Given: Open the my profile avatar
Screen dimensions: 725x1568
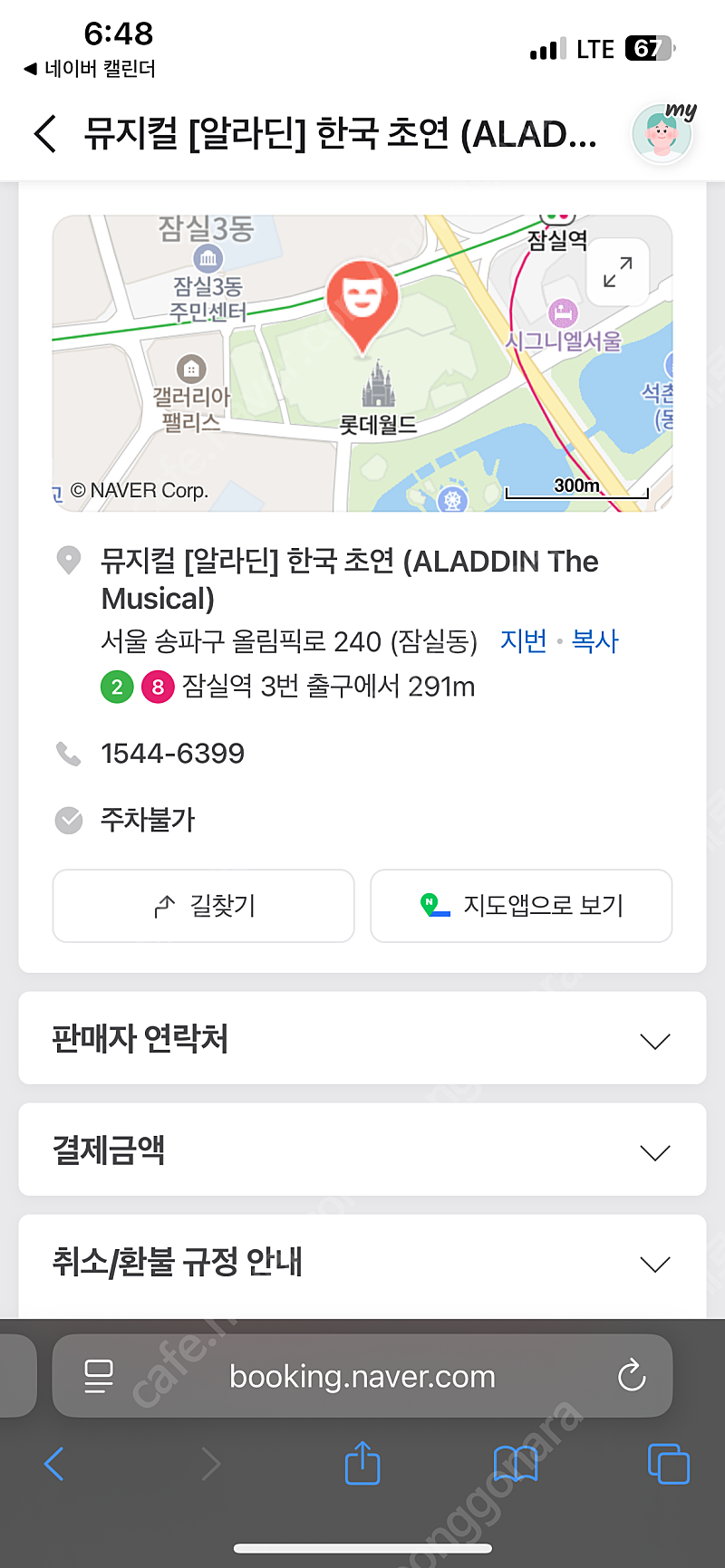Looking at the screenshot, I should 664,132.
